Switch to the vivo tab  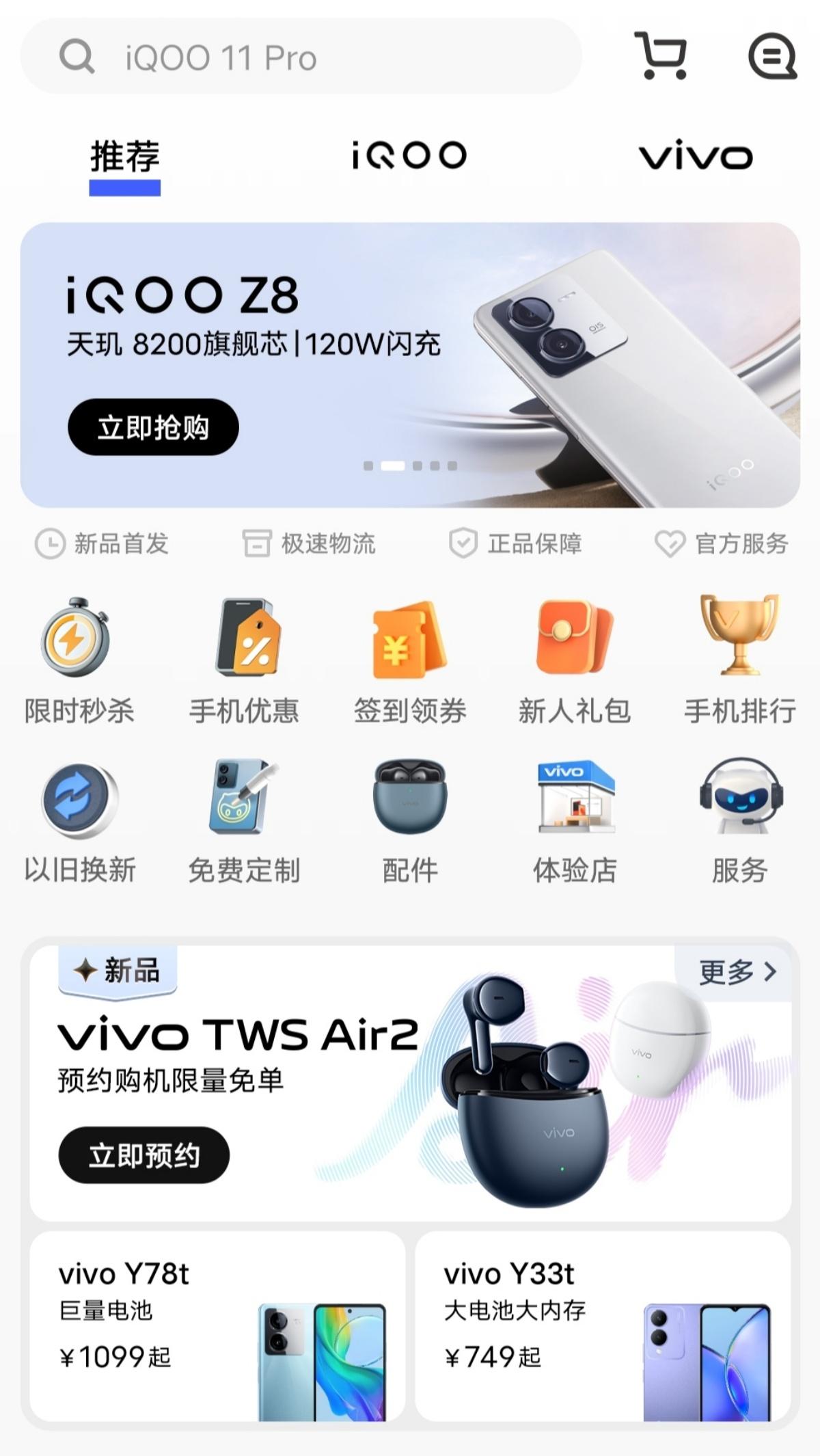click(x=696, y=156)
